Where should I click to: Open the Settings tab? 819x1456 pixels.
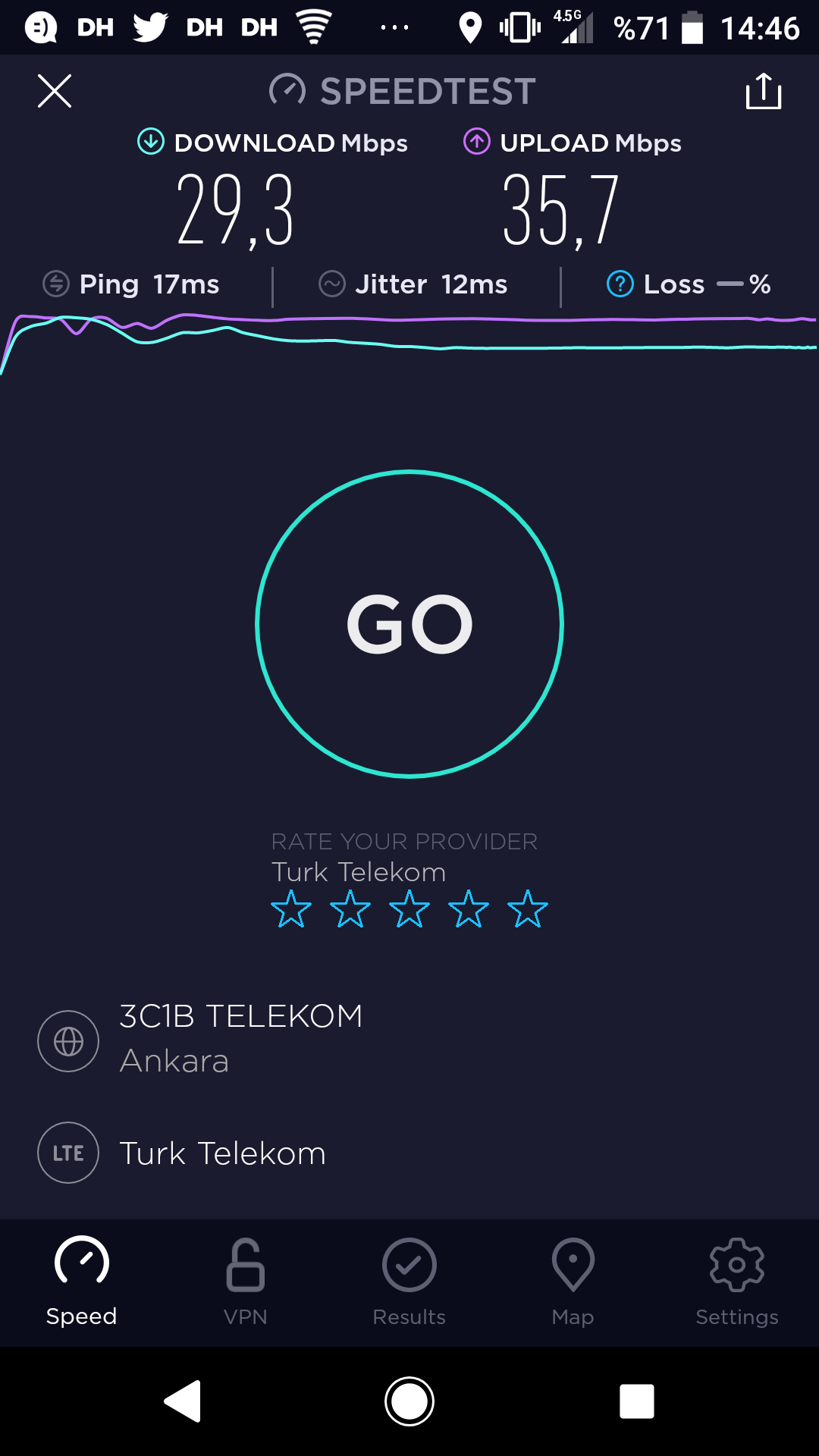click(737, 1282)
